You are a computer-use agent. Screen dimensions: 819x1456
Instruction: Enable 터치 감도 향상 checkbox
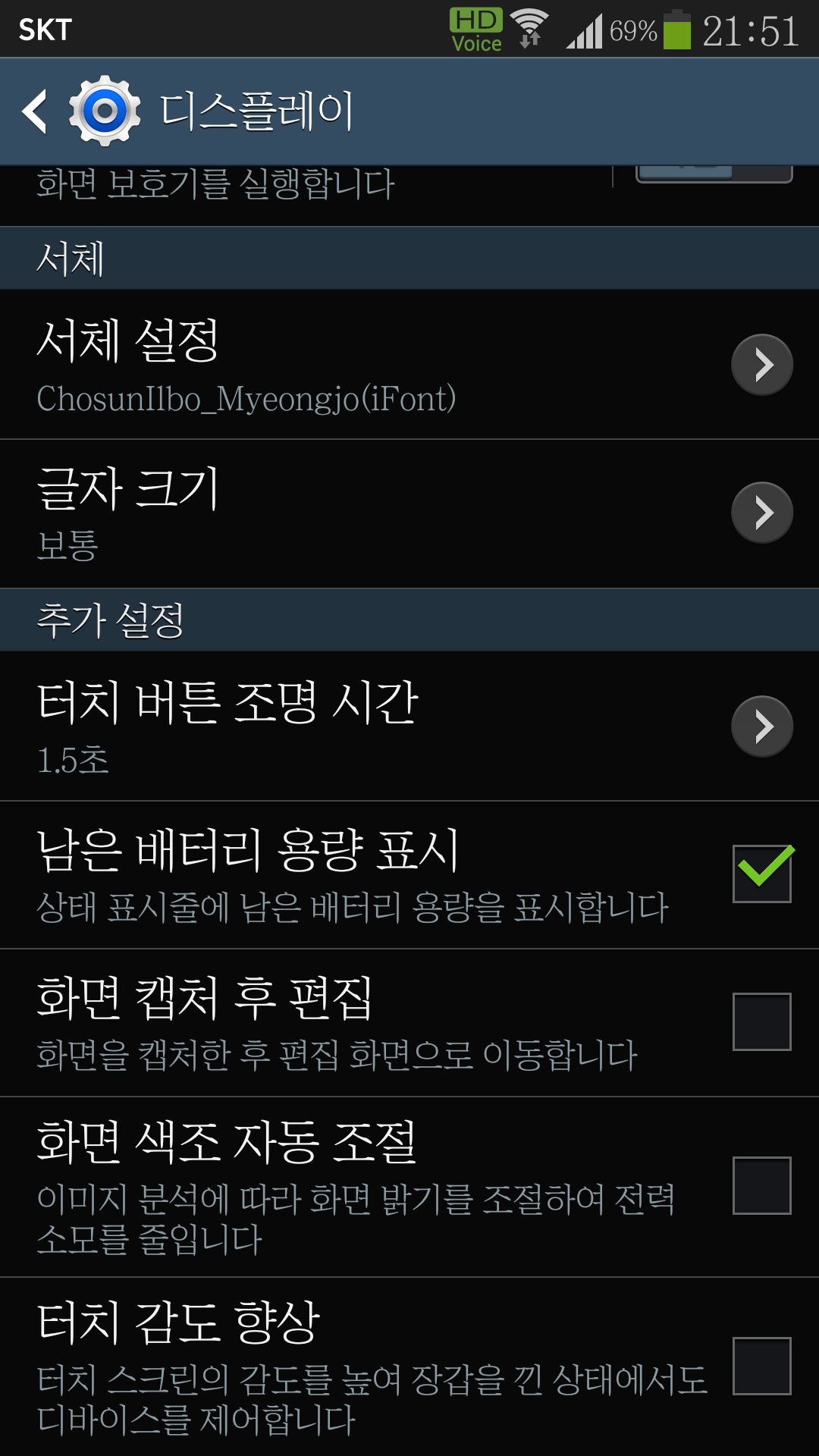[x=761, y=1366]
